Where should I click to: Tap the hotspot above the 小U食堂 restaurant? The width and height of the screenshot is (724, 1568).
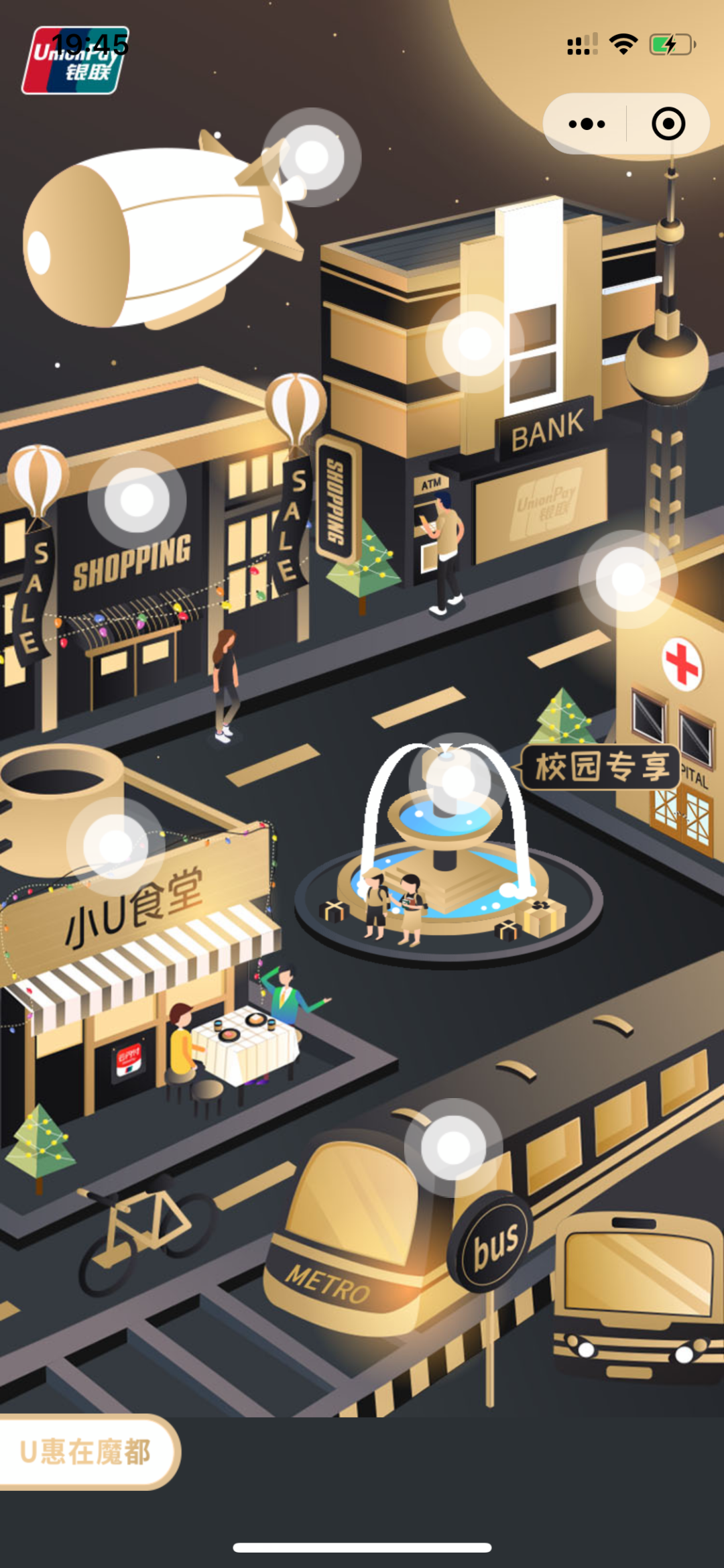116,847
